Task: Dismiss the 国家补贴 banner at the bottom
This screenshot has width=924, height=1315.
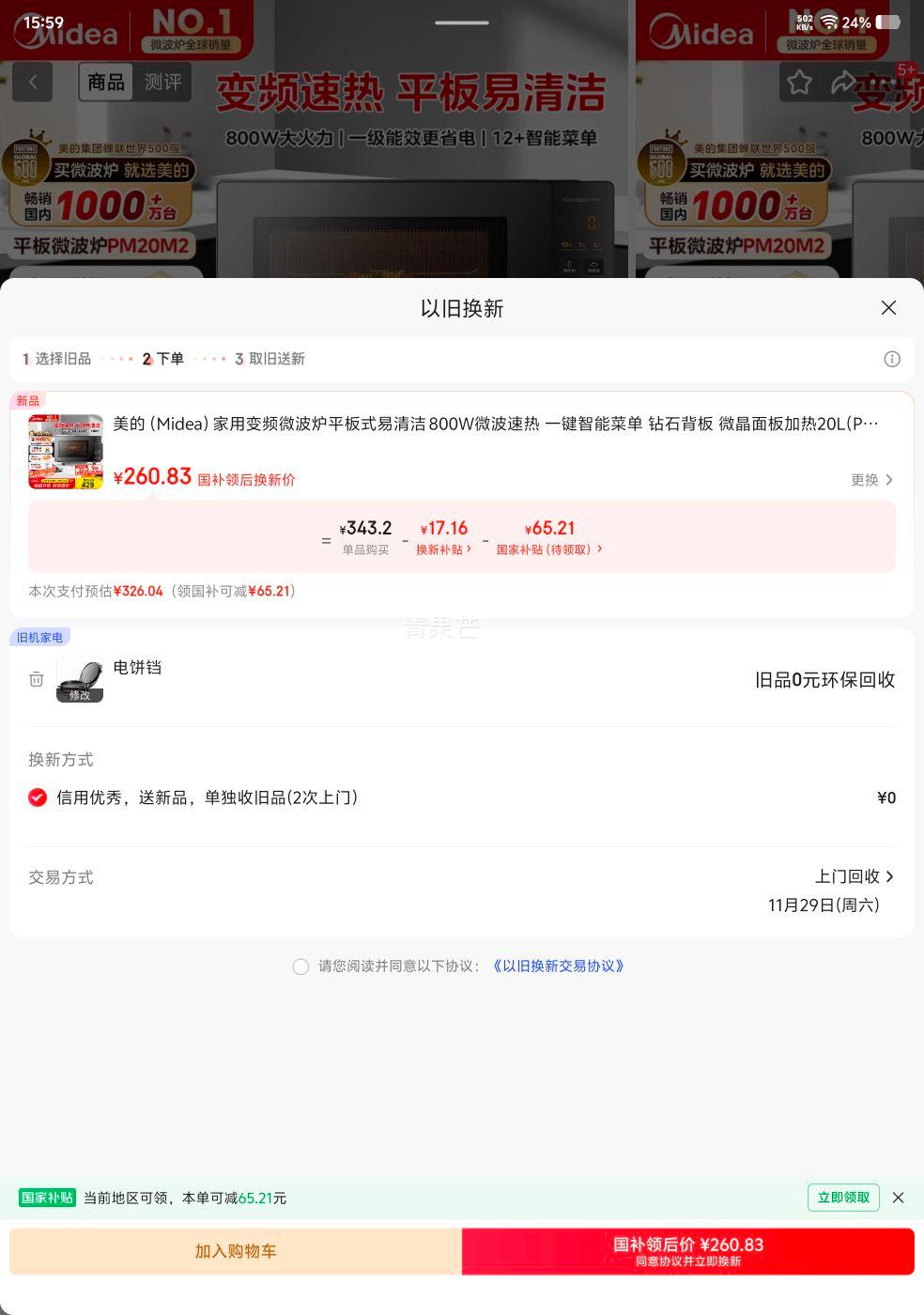Action: (x=898, y=1197)
